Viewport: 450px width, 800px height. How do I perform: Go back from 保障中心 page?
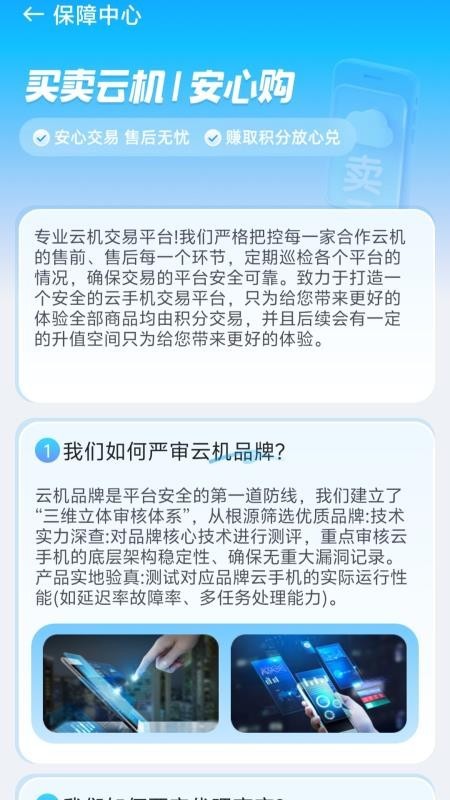(33, 14)
